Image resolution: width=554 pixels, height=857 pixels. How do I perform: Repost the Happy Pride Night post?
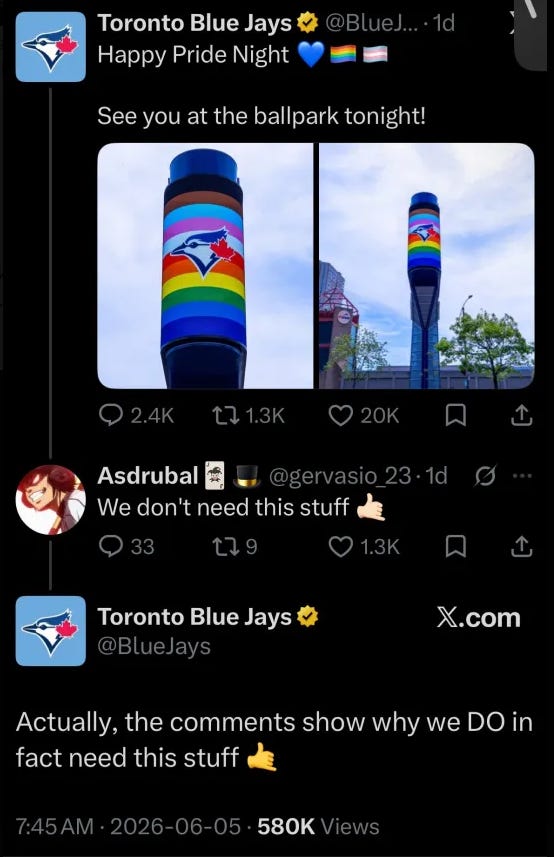tap(248, 416)
